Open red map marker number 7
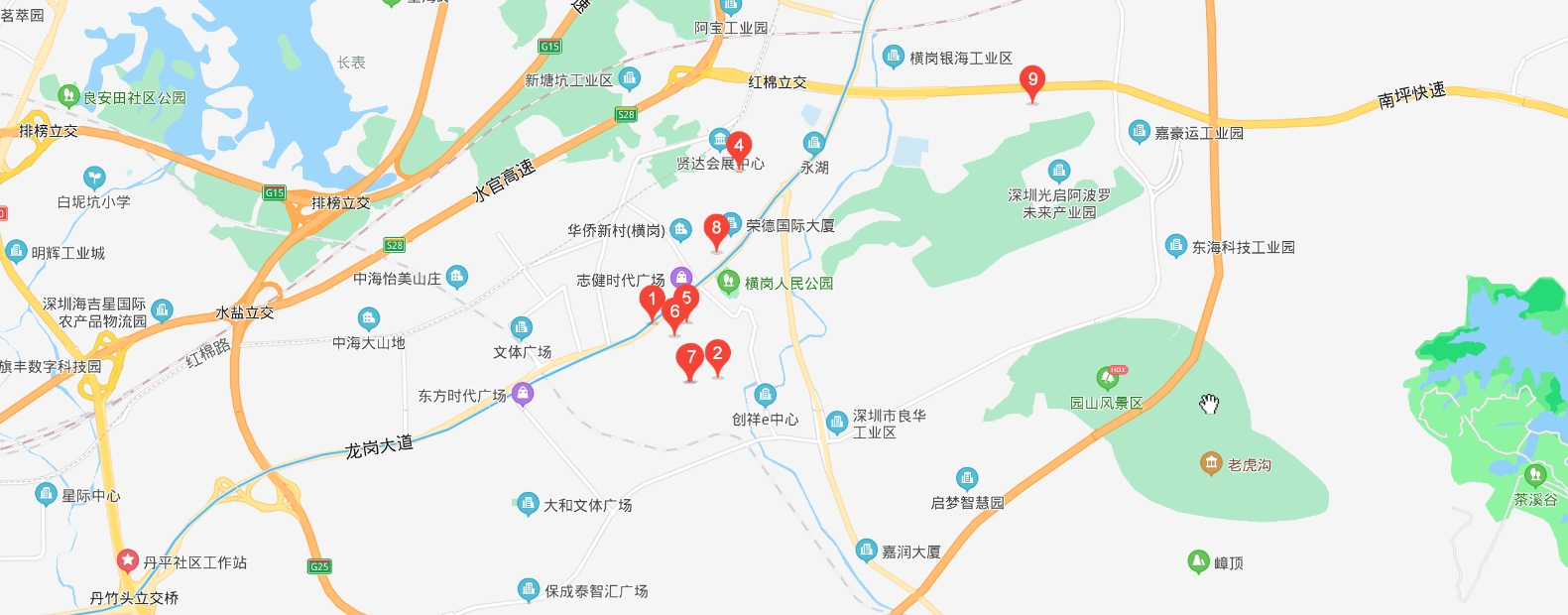This screenshot has width=1568, height=615. (x=690, y=359)
